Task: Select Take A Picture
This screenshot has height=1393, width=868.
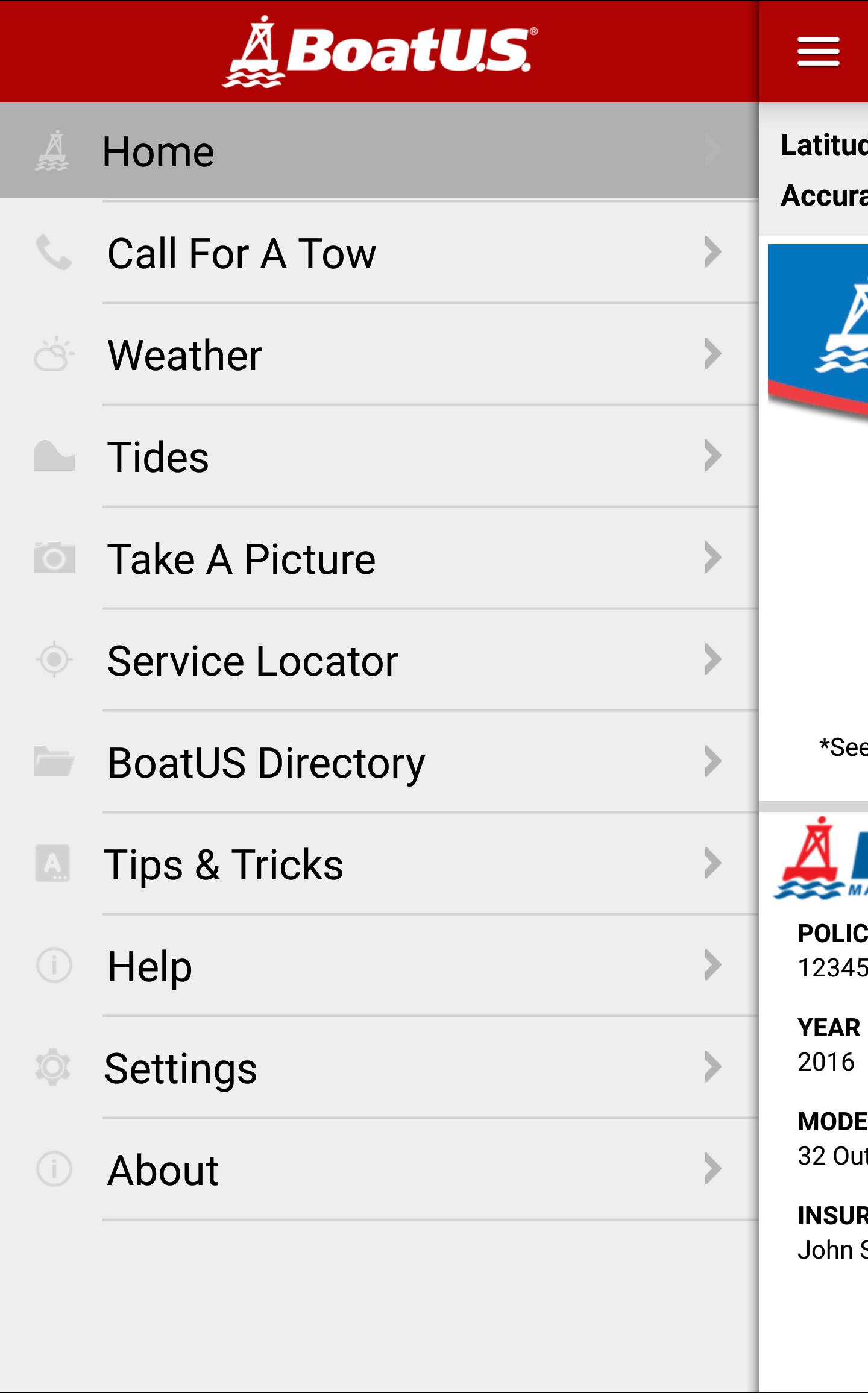Action: tap(379, 559)
